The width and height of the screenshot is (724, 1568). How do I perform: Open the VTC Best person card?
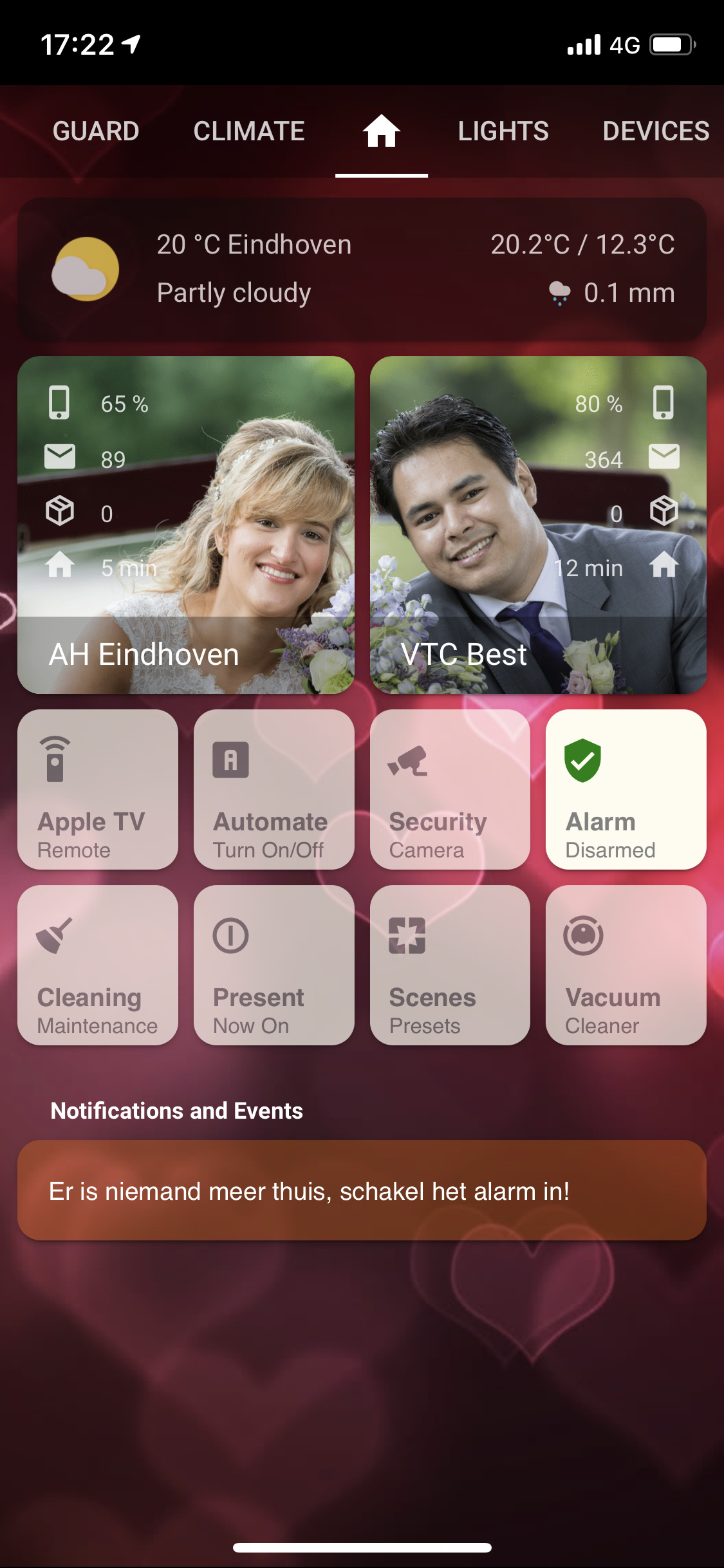pos(538,525)
